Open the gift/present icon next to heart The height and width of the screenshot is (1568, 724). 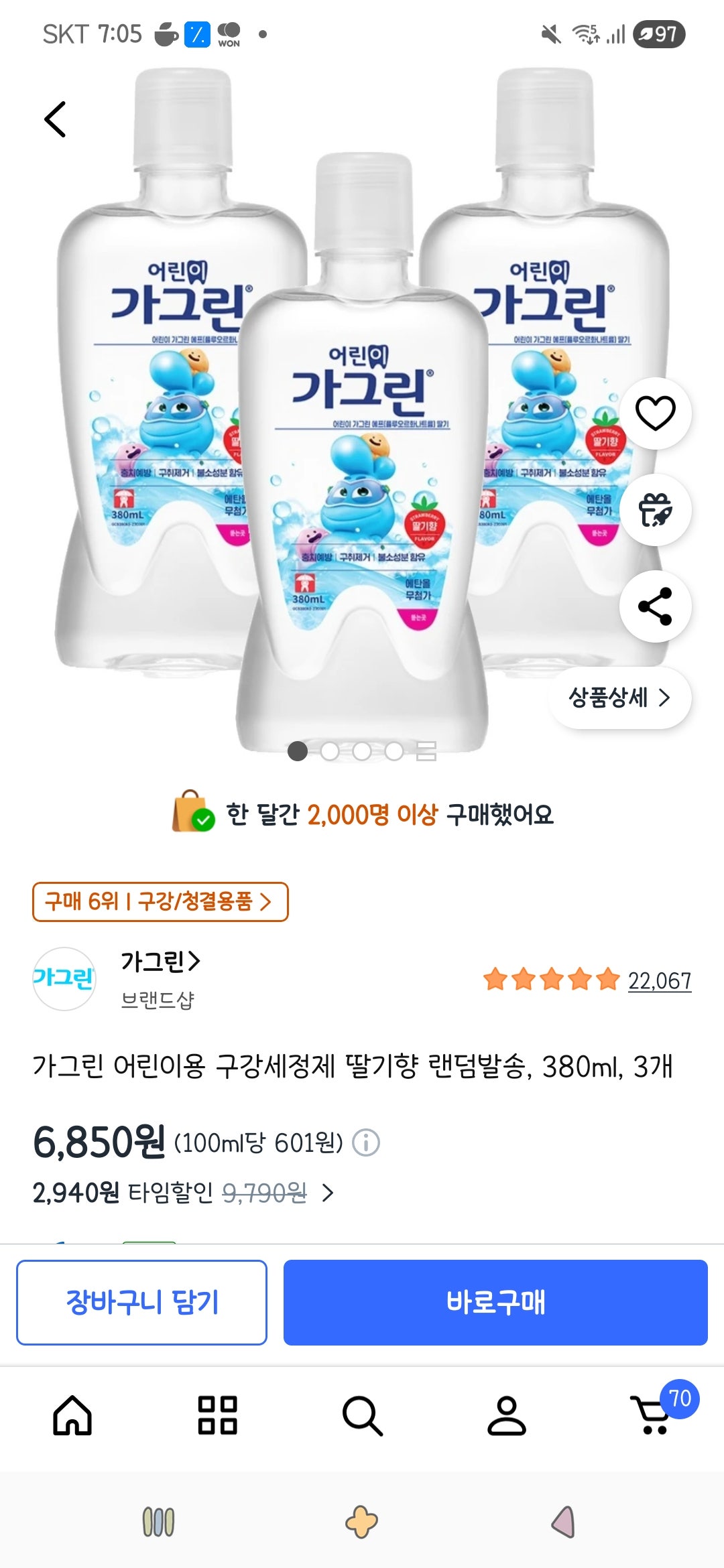pos(657,510)
